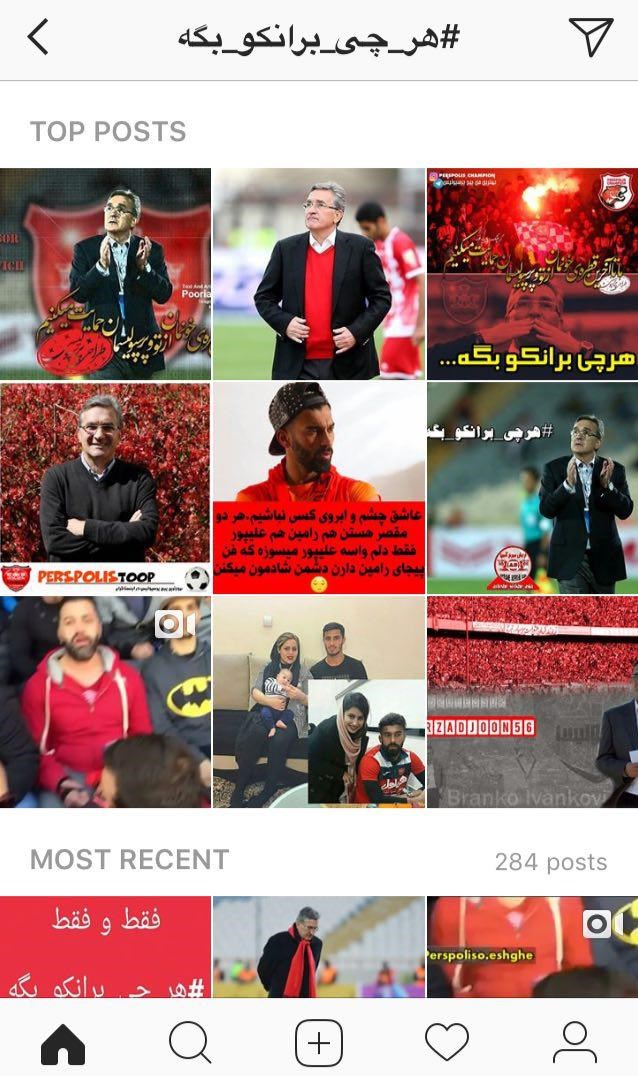This screenshot has width=638, height=1076.
Task: Create a new post with the plus button
Action: pyautogui.click(x=319, y=1042)
